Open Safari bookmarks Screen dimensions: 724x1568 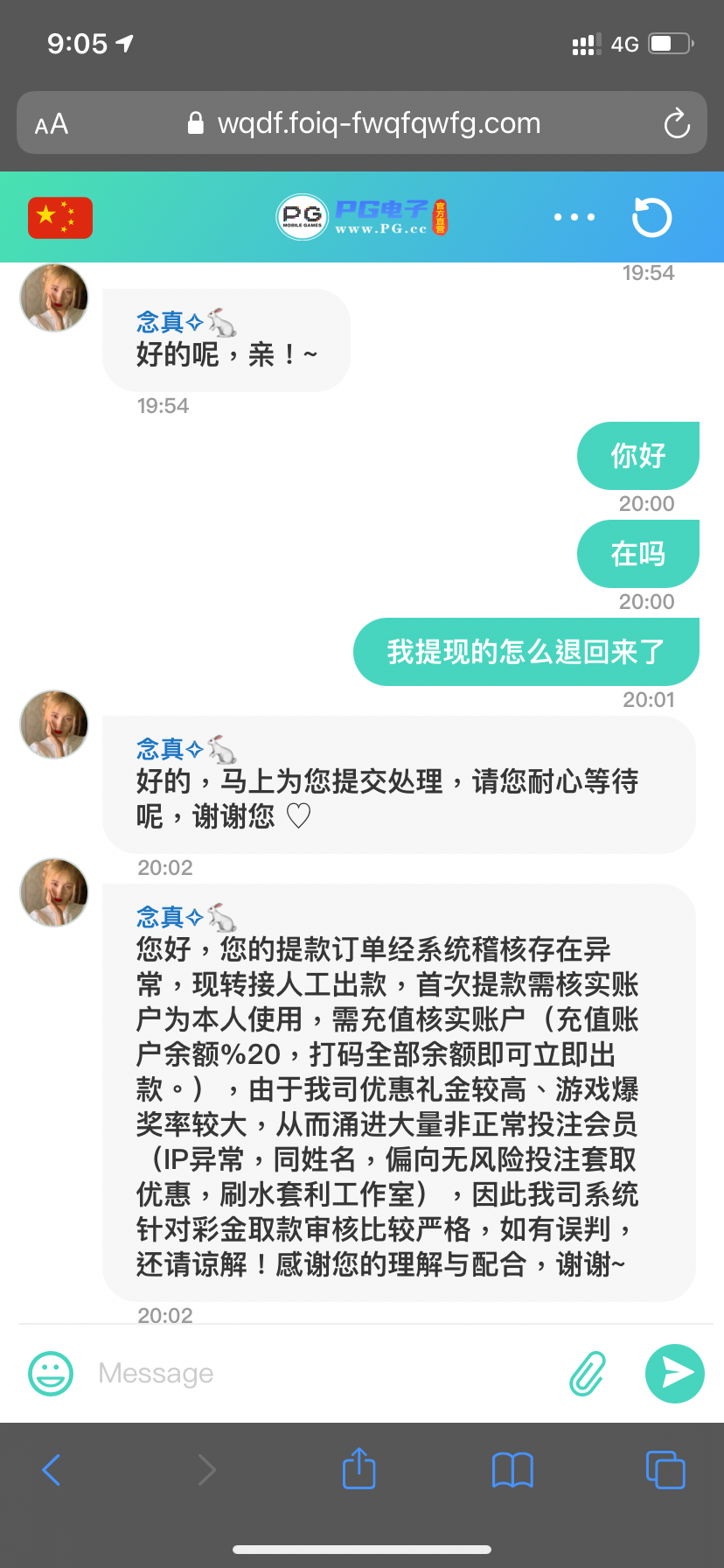pyautogui.click(x=512, y=1470)
